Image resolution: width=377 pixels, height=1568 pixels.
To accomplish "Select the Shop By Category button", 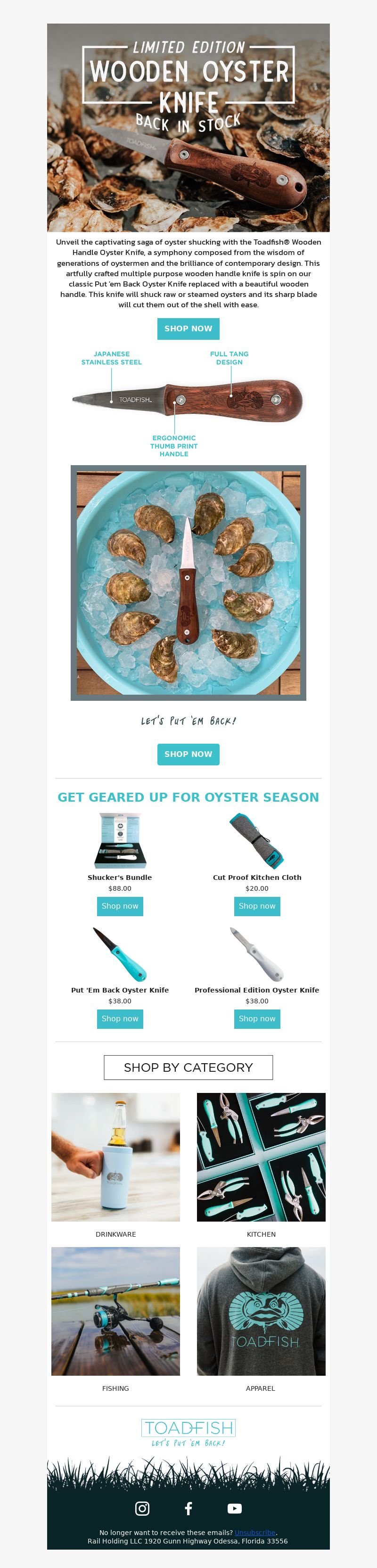I will click(188, 1067).
